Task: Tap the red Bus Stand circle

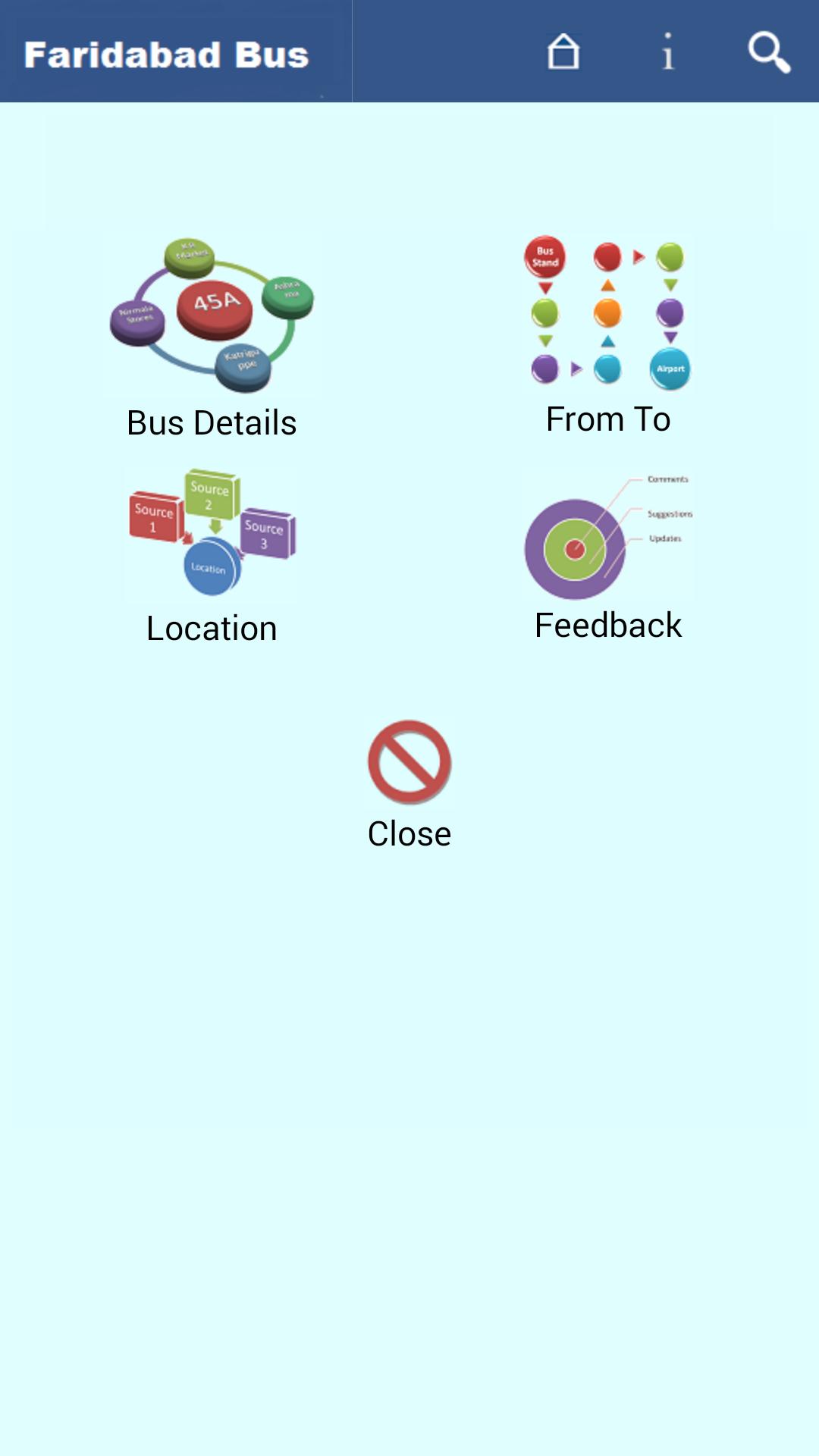Action: click(544, 256)
